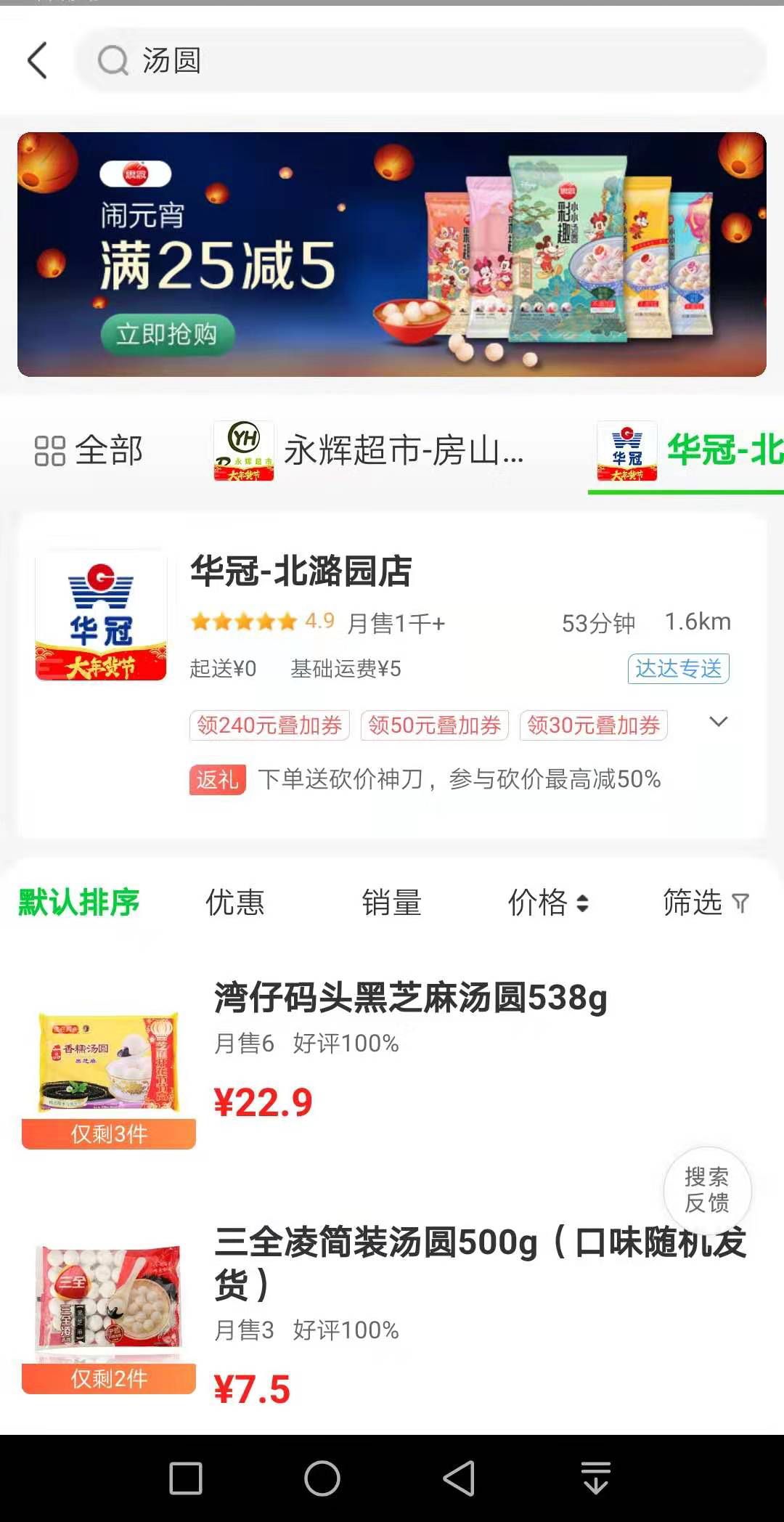Tap the search box showing 汤圆
The image size is (784, 1522).
421,60
